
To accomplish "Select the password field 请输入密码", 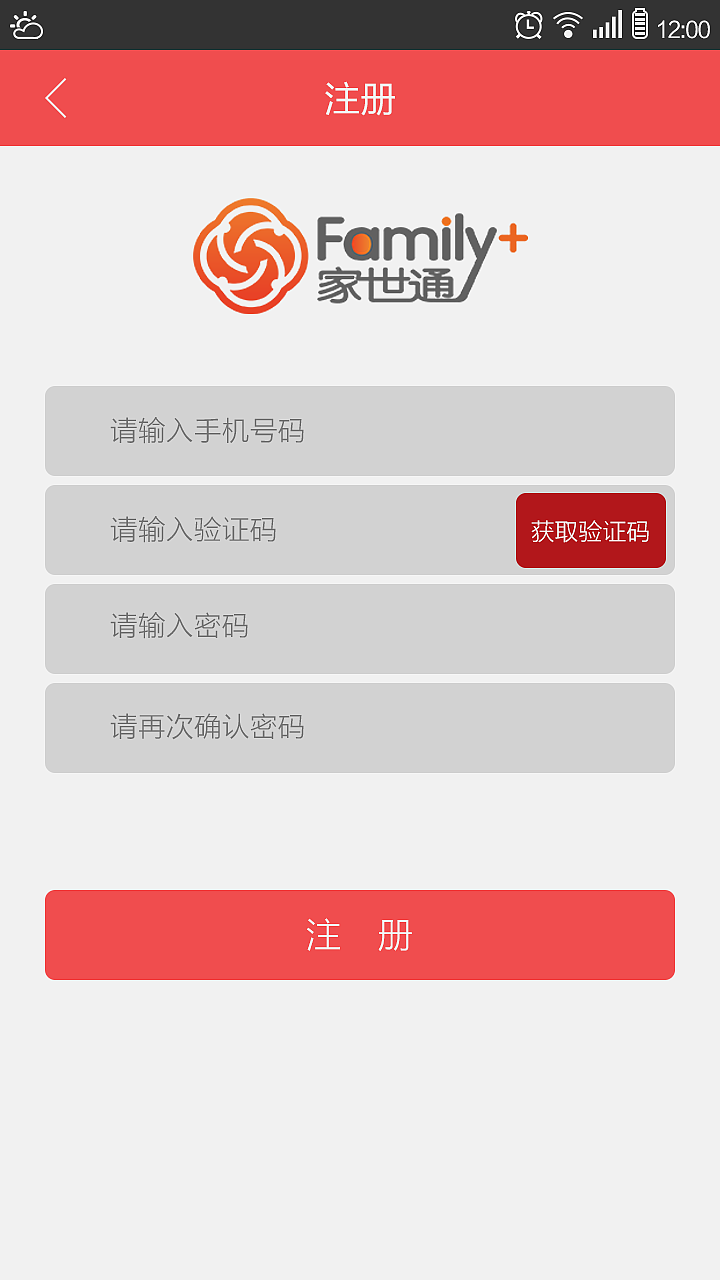I will (360, 628).
